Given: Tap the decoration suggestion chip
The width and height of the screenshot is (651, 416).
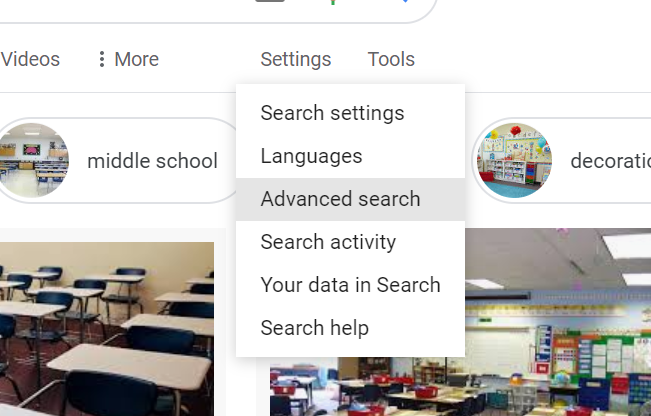Looking at the screenshot, I should 561,161.
